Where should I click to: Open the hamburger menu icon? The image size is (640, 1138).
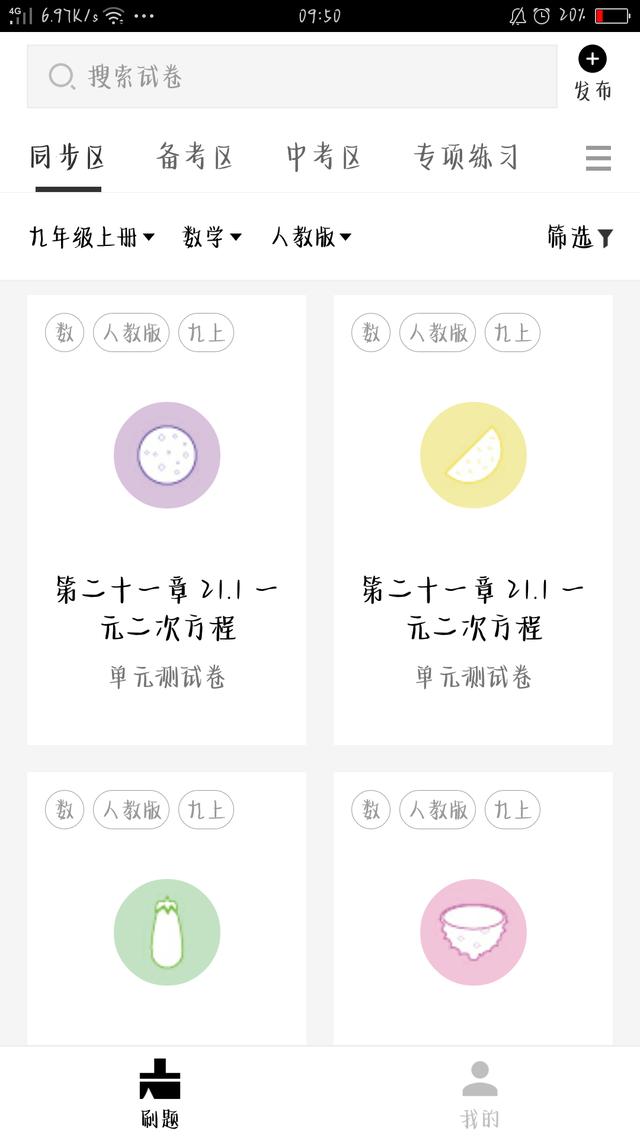(x=598, y=158)
